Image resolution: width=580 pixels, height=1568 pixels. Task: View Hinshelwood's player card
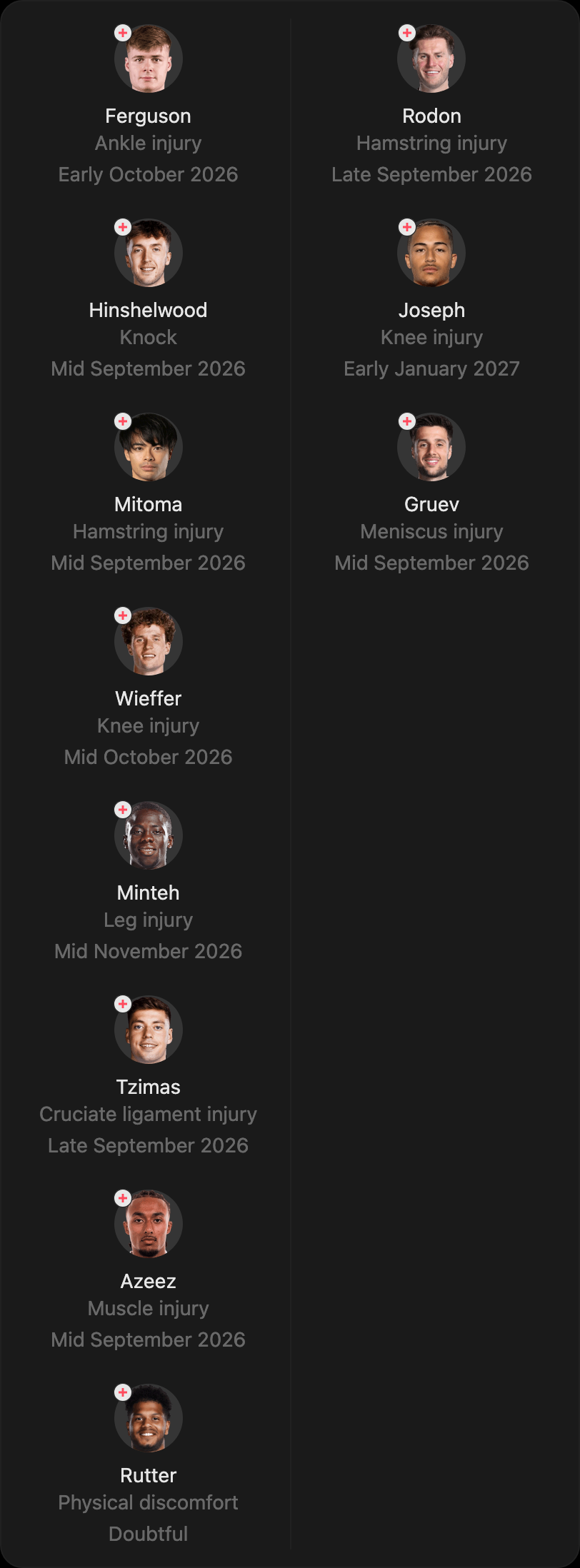(x=148, y=299)
